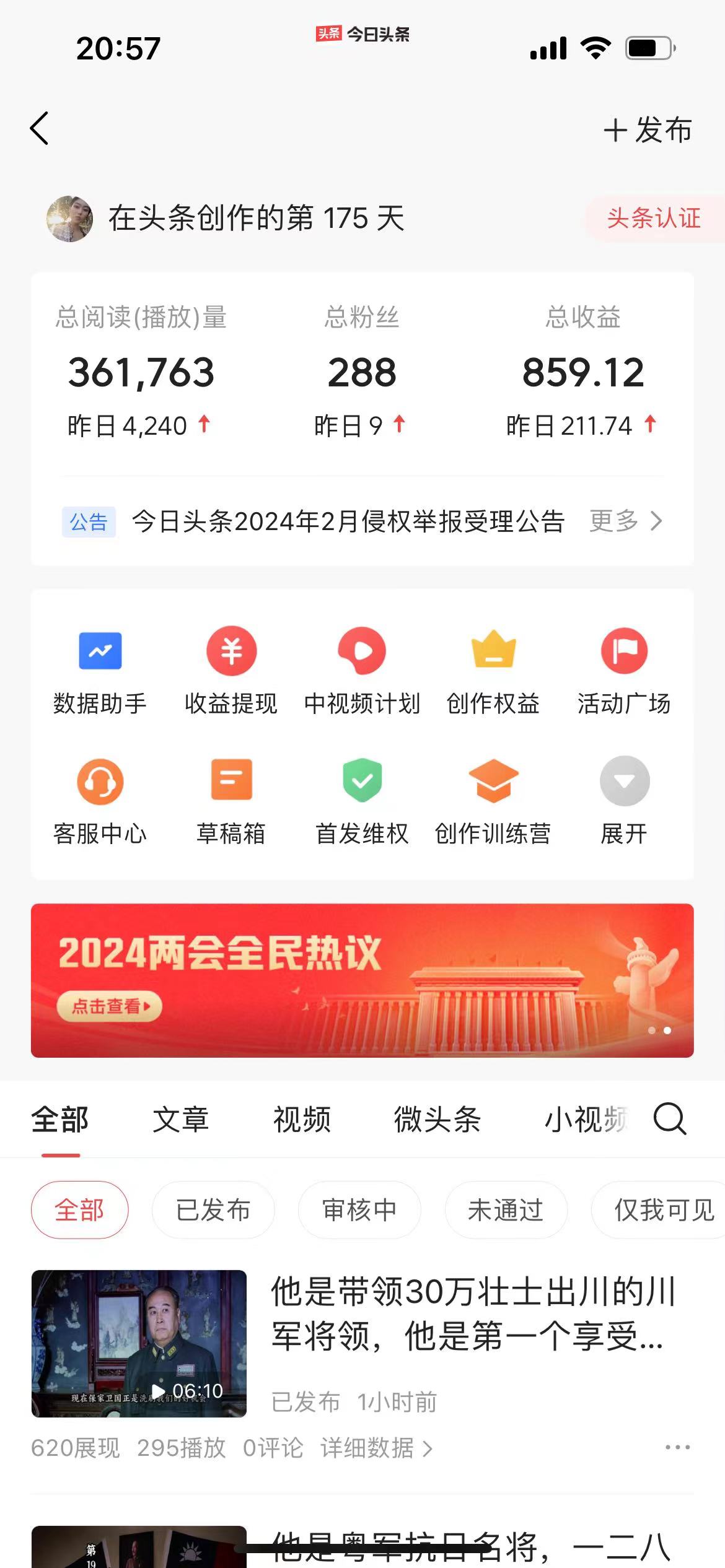725x1568 pixels.
Task: Open 中视频计划 program
Action: 362,671
